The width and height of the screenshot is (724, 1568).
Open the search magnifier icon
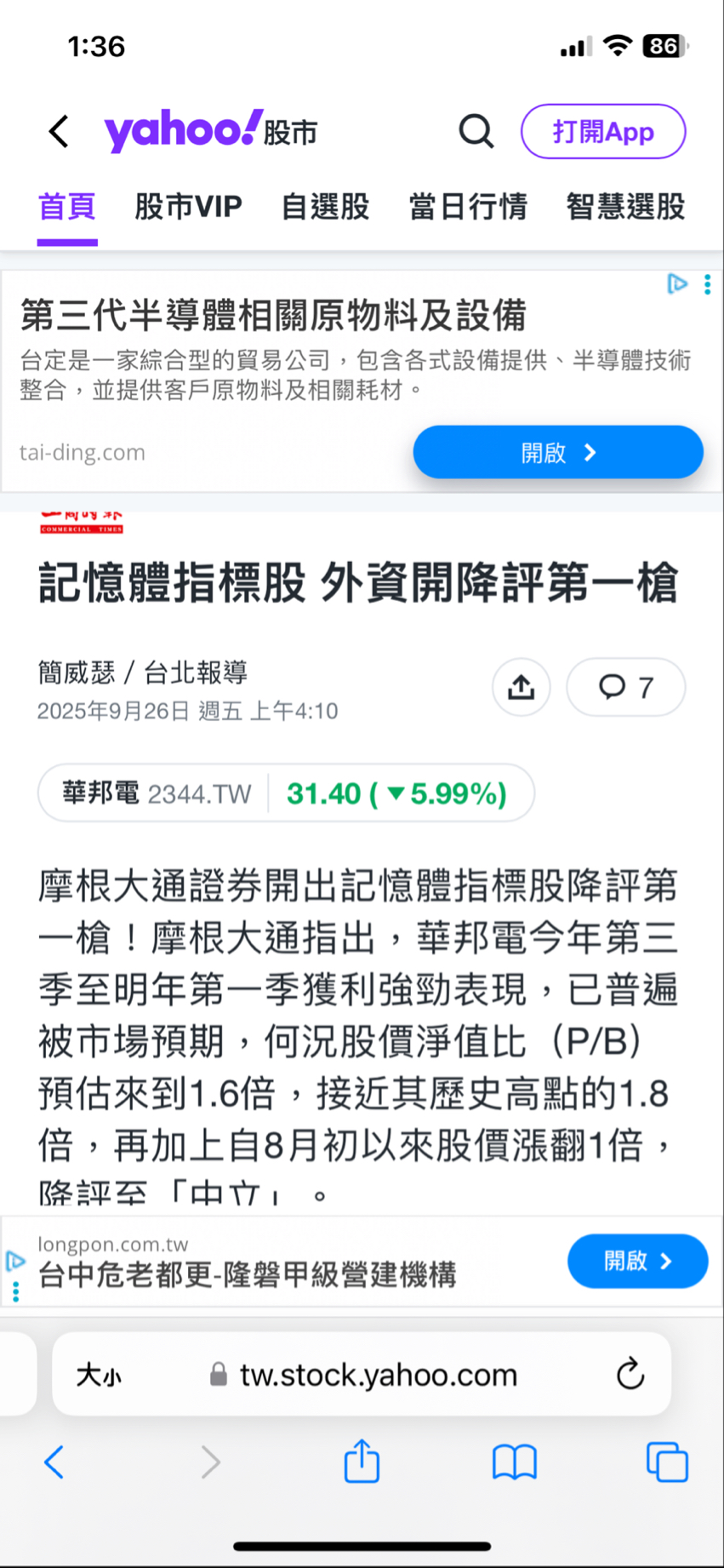[476, 132]
